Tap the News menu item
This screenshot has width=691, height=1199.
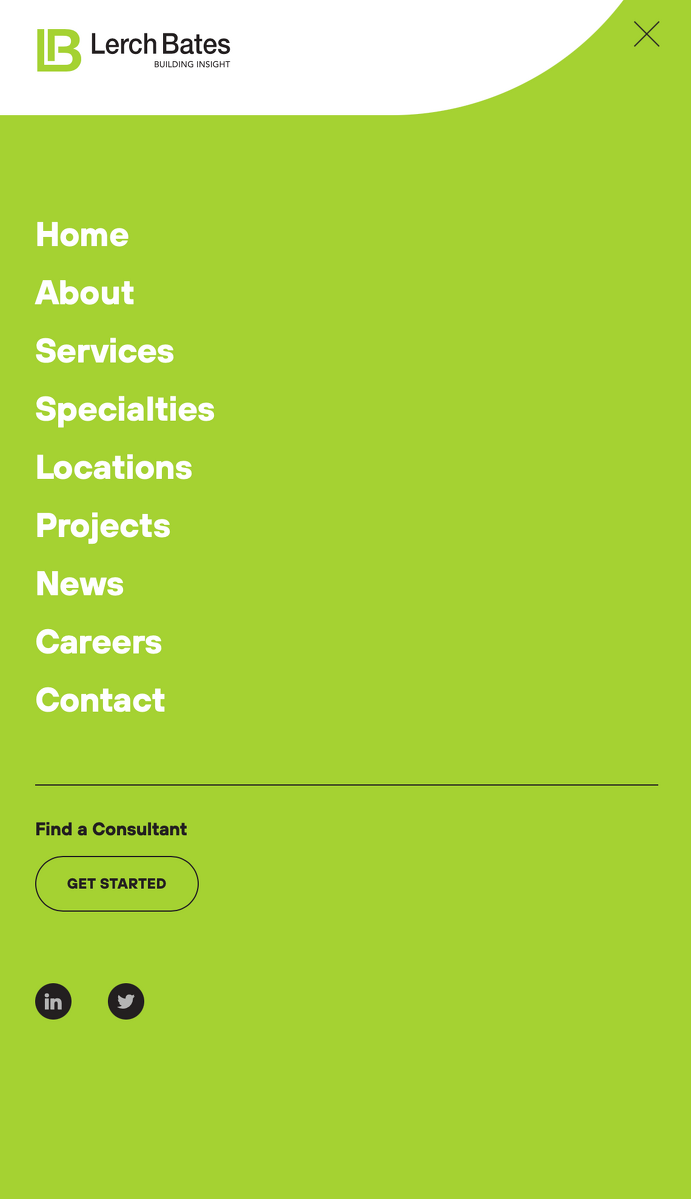click(79, 583)
